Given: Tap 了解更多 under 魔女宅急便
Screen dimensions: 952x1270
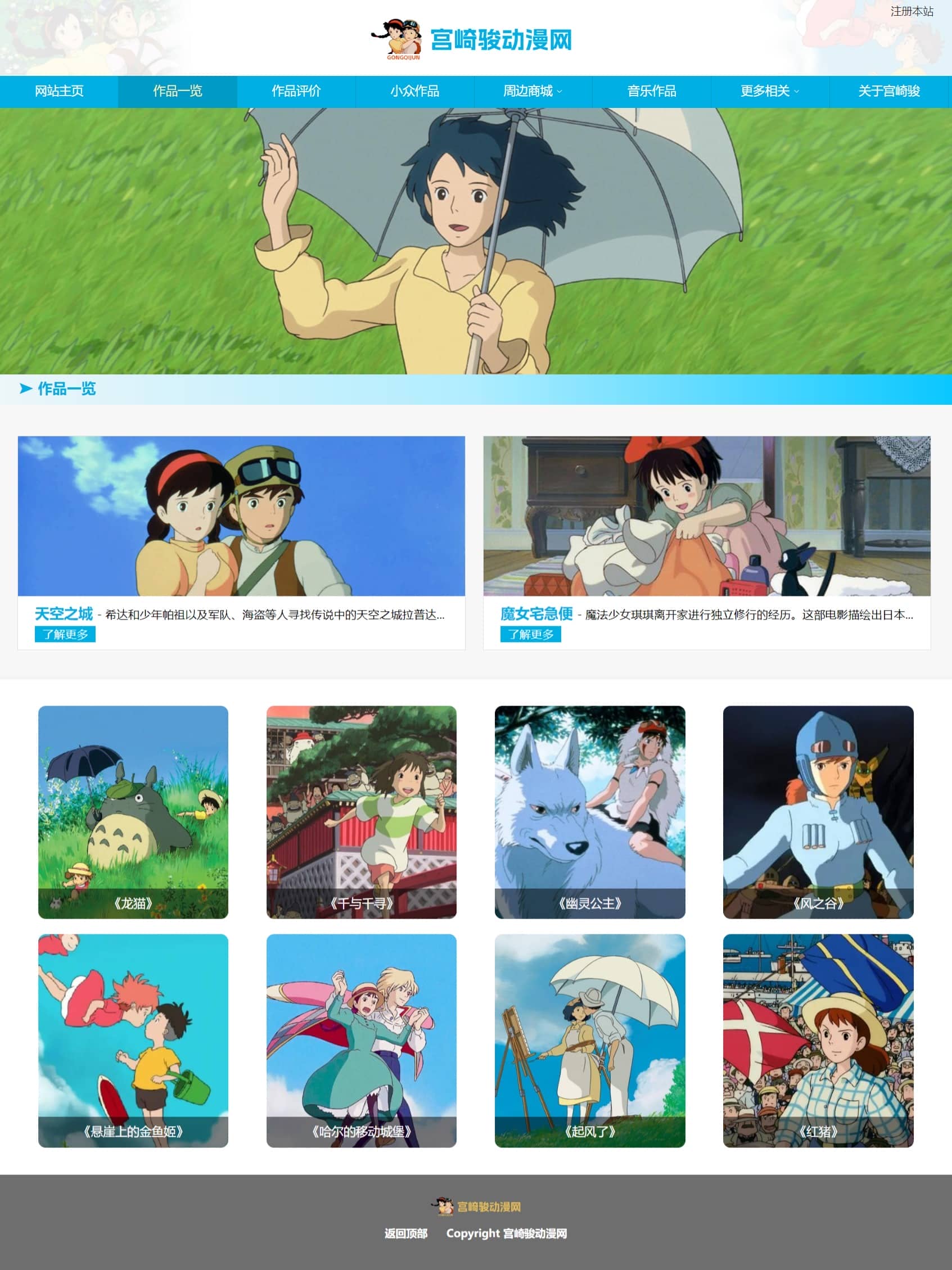Looking at the screenshot, I should (531, 634).
